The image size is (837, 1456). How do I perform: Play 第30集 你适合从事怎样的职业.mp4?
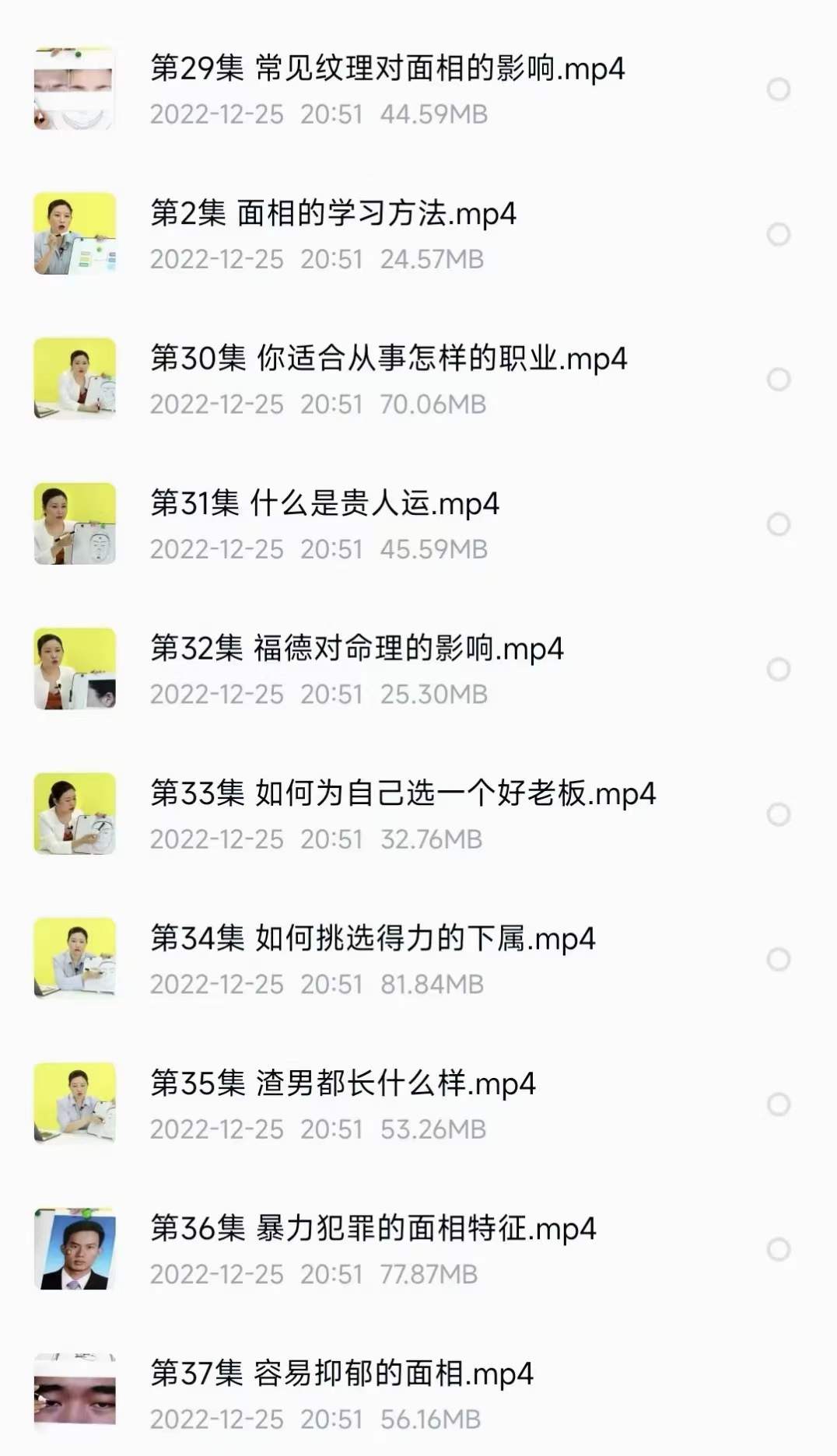point(389,358)
